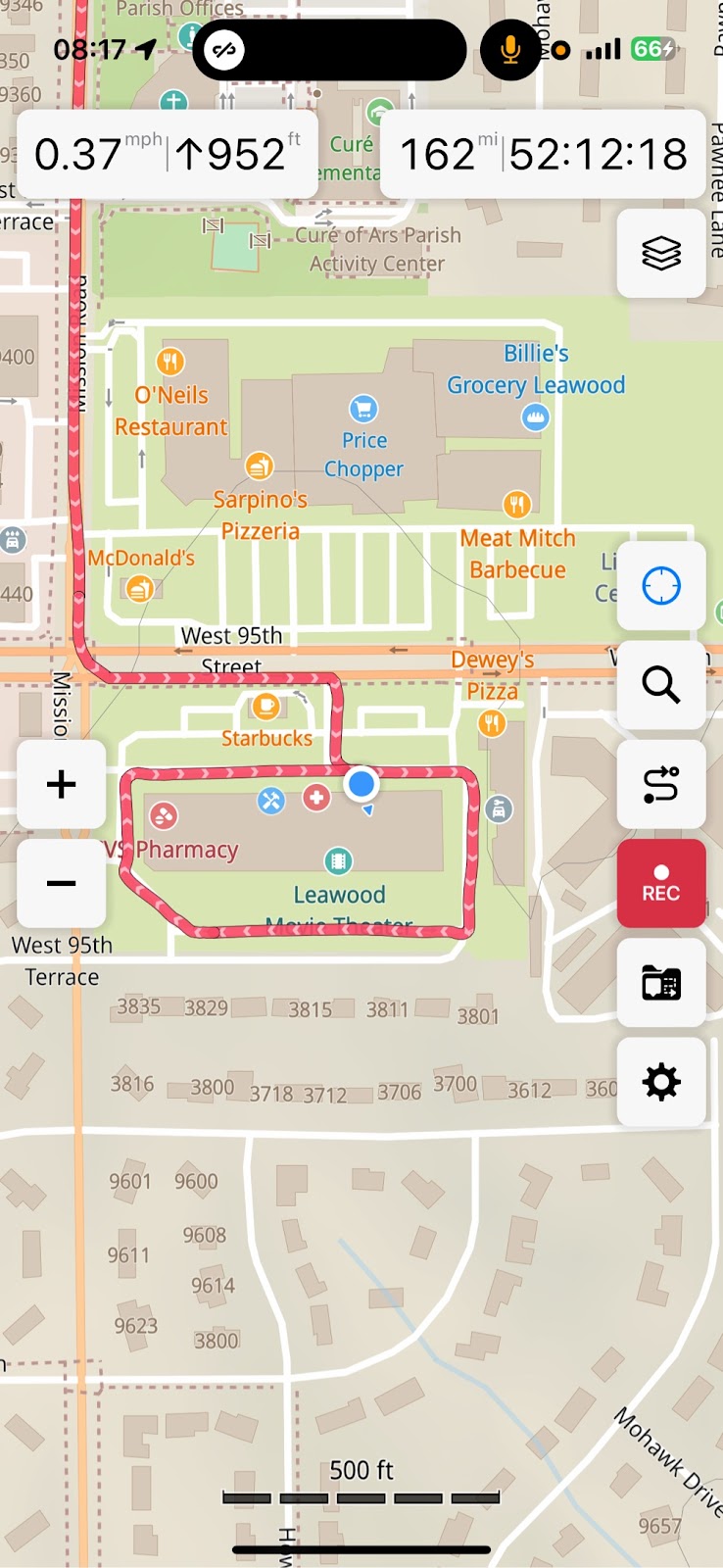Zoom in with the plus button
The width and height of the screenshot is (723, 1568).
(61, 784)
